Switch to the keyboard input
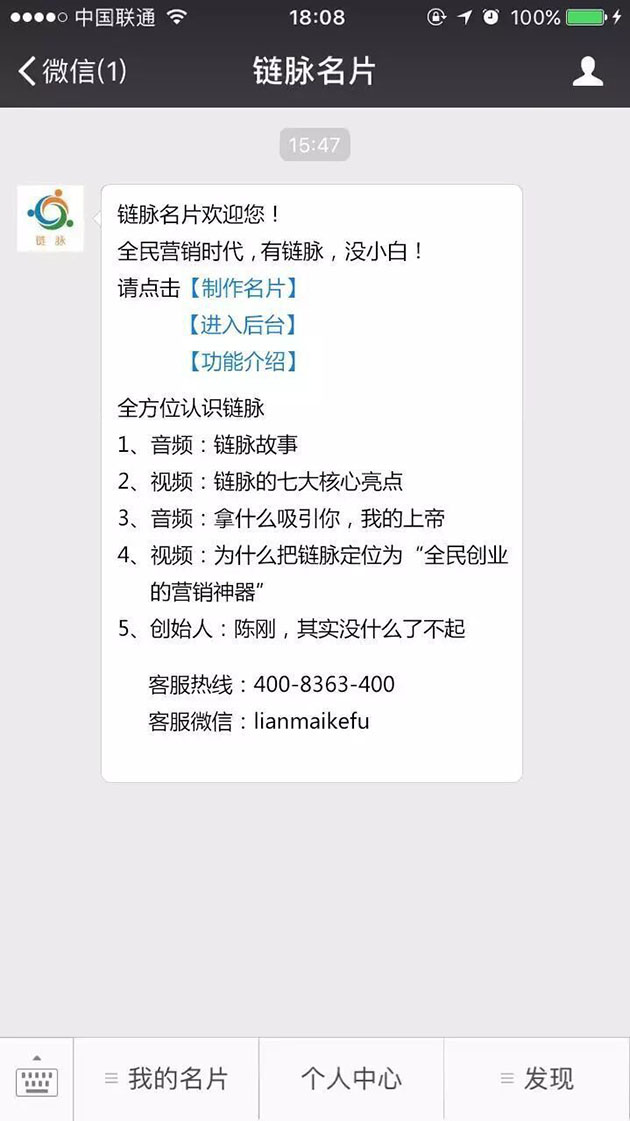 click(37, 1079)
